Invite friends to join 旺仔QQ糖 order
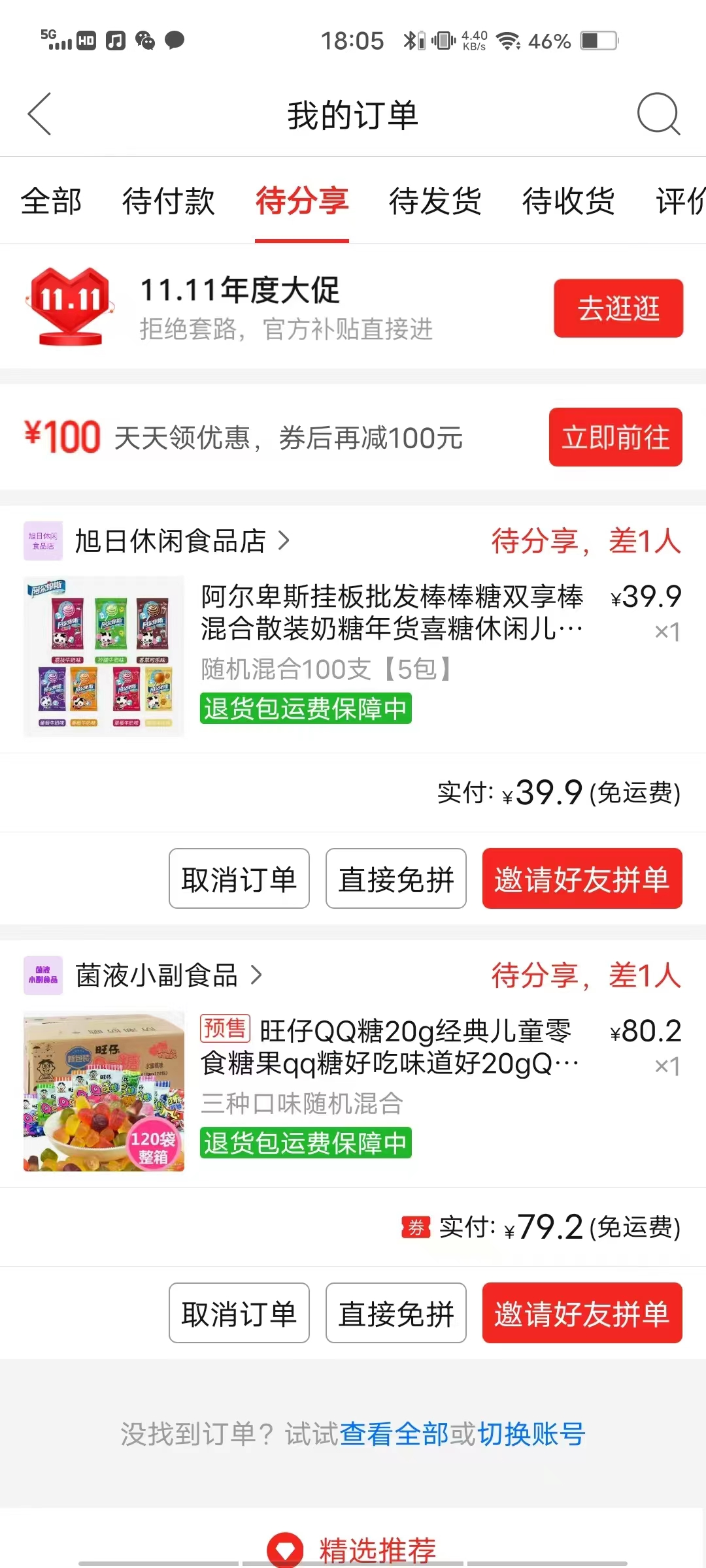 click(582, 1313)
